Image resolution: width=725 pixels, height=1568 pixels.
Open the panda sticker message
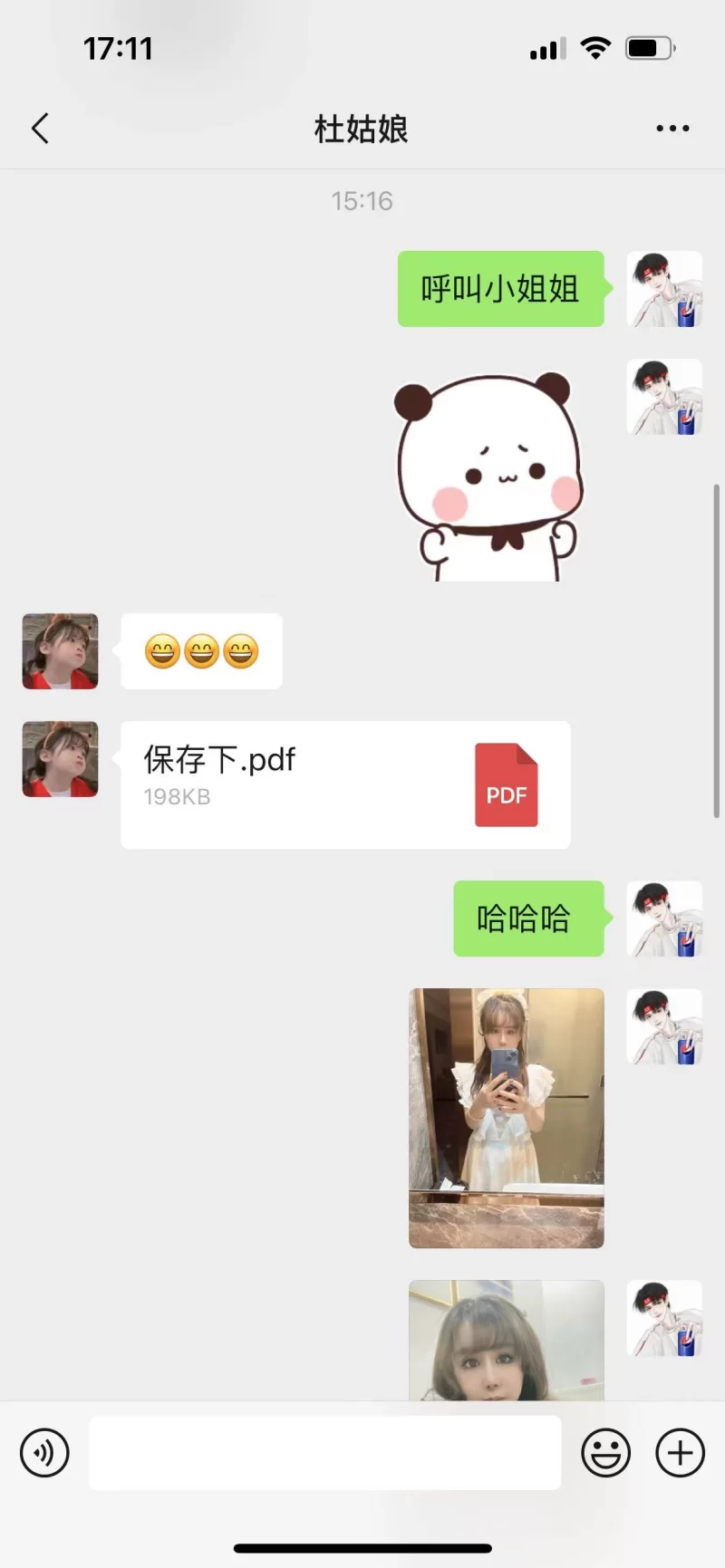[x=489, y=477]
